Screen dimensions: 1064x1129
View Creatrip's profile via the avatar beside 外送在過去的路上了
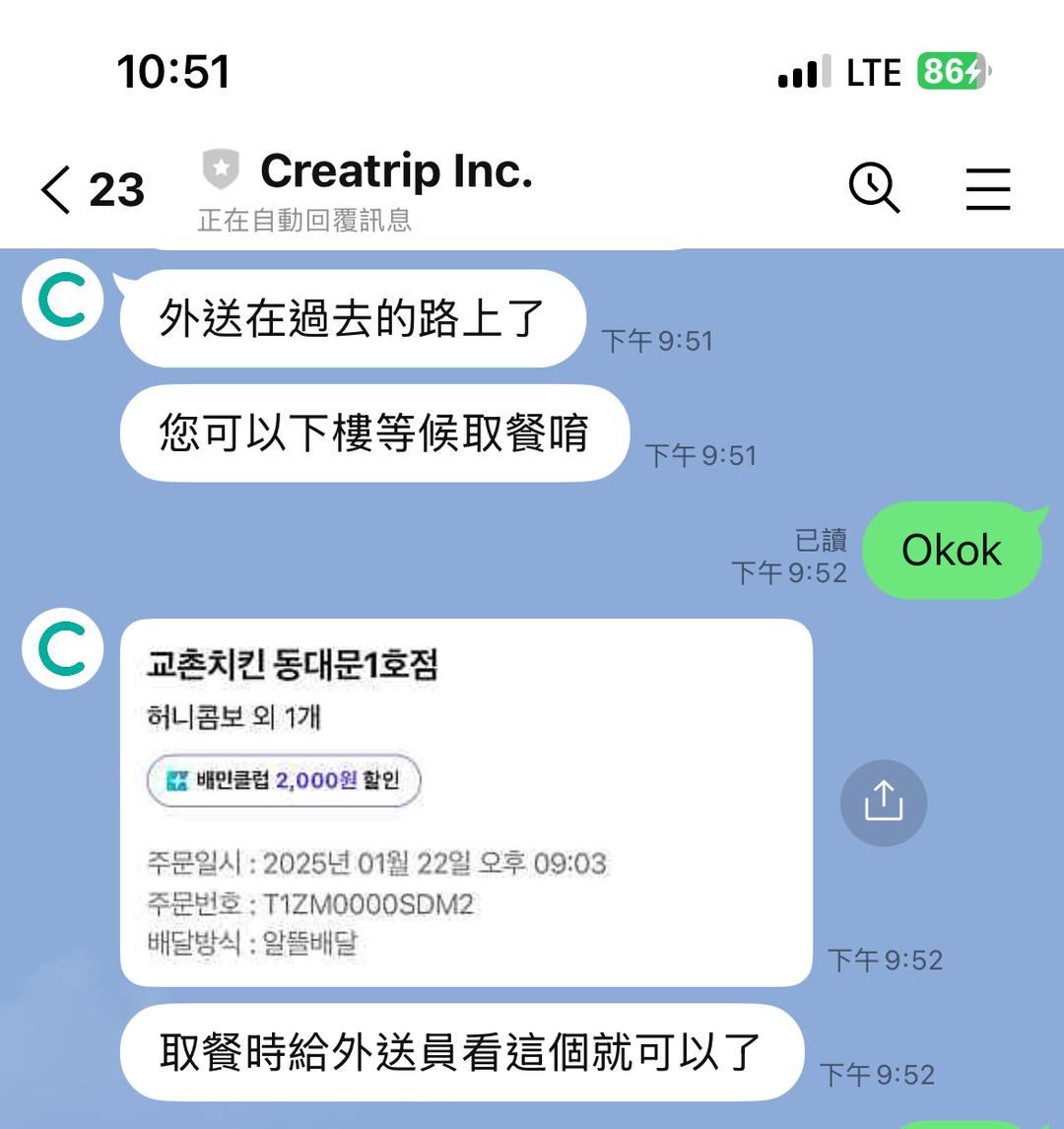[63, 300]
